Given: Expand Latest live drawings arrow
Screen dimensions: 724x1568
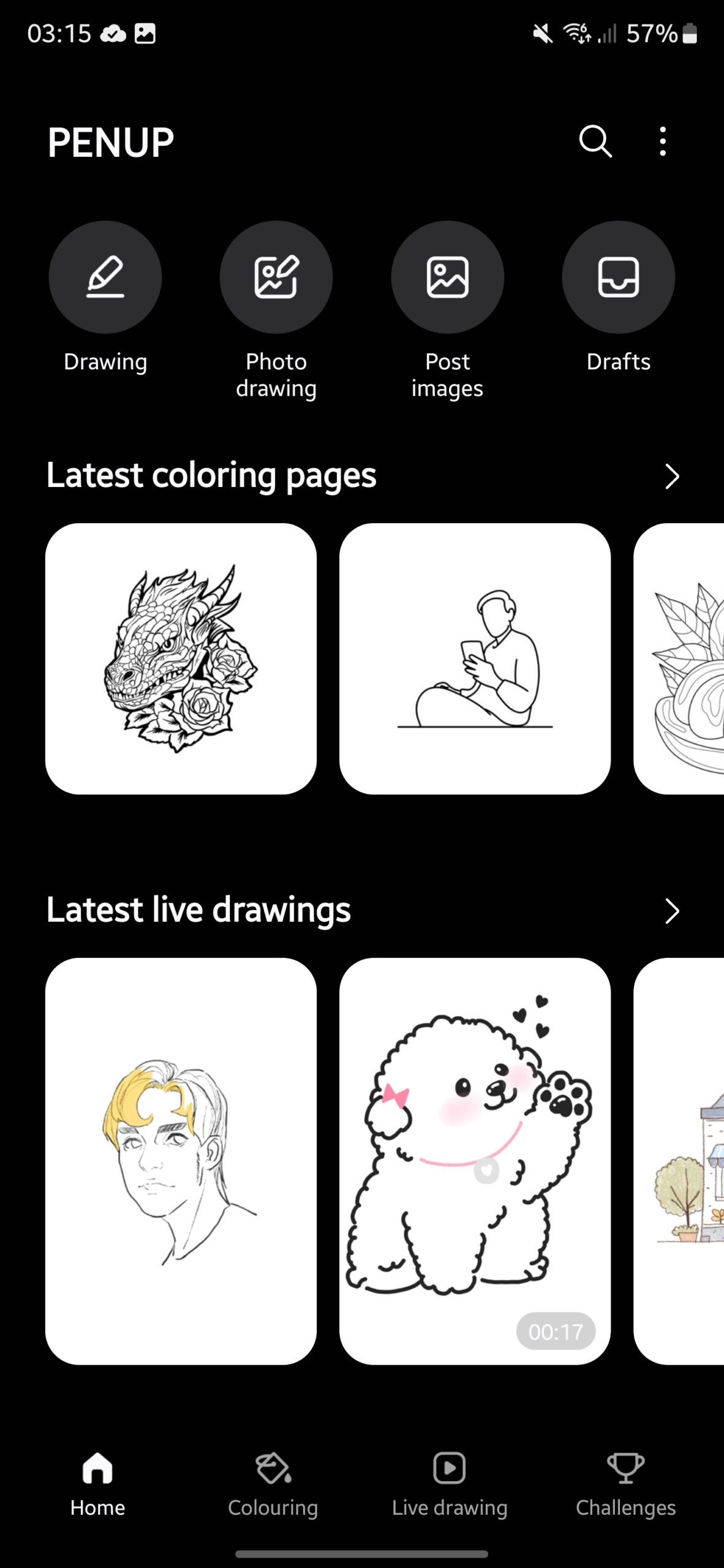Looking at the screenshot, I should coord(672,911).
